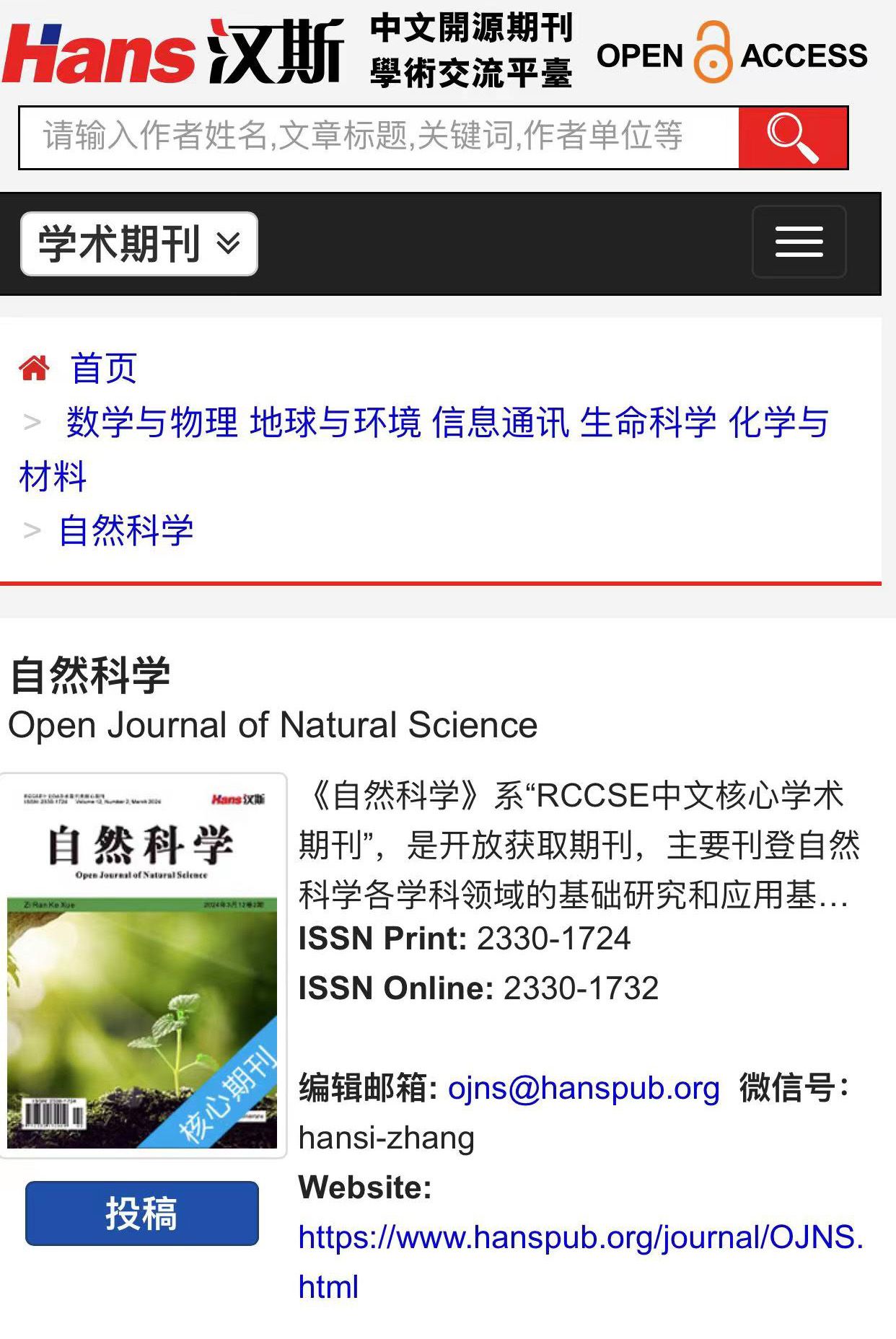Expand the 学术期刊 dropdown
Viewport: 896px width, 1339px height.
pos(139,244)
